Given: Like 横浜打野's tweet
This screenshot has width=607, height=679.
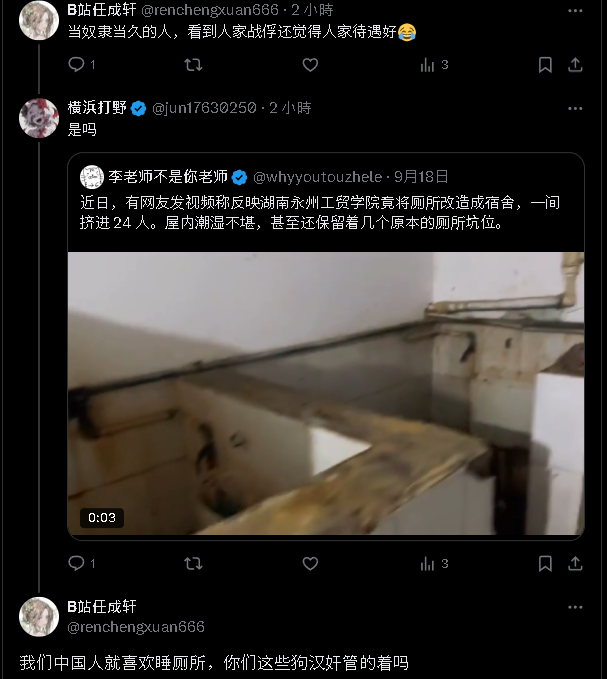Looking at the screenshot, I should tap(310, 564).
